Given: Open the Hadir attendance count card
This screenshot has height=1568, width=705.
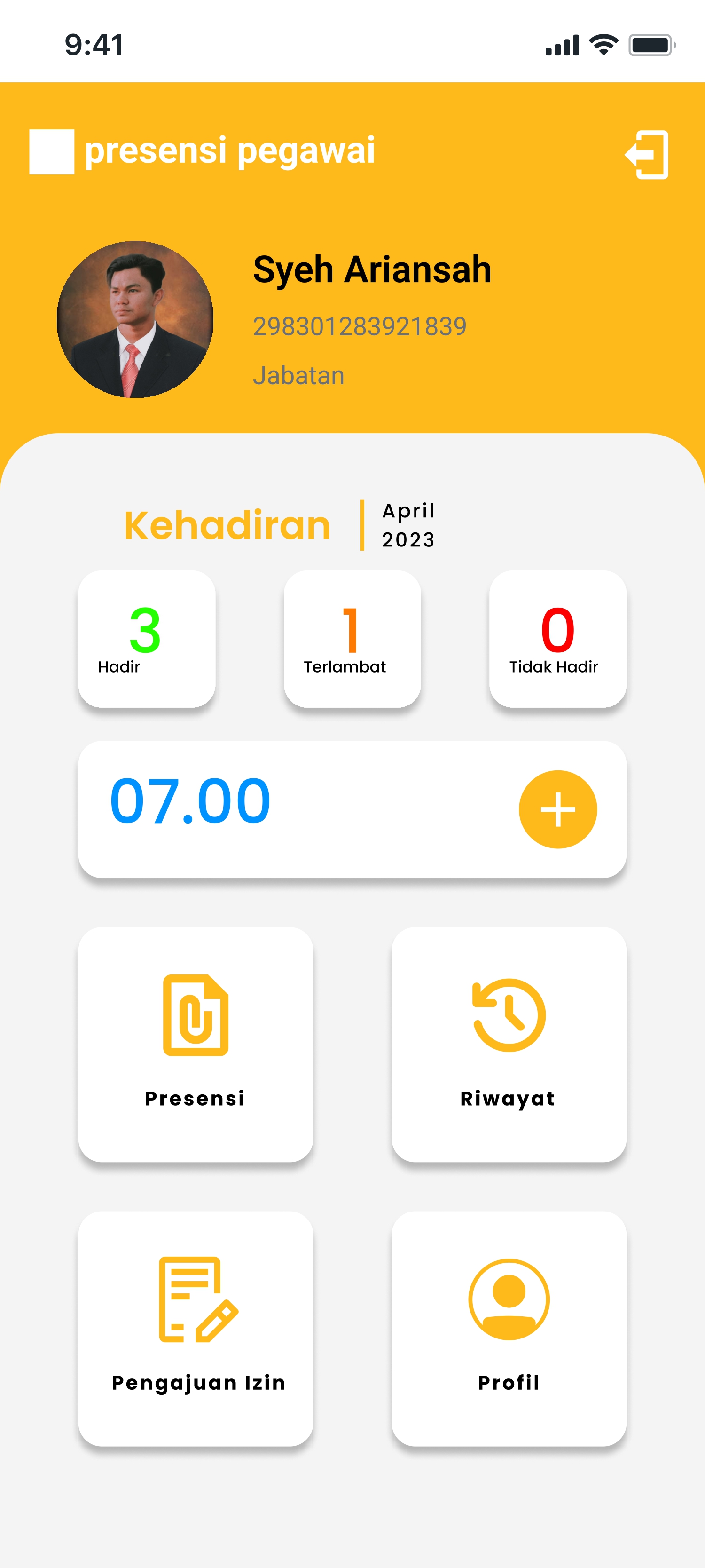Looking at the screenshot, I should pos(146,636).
